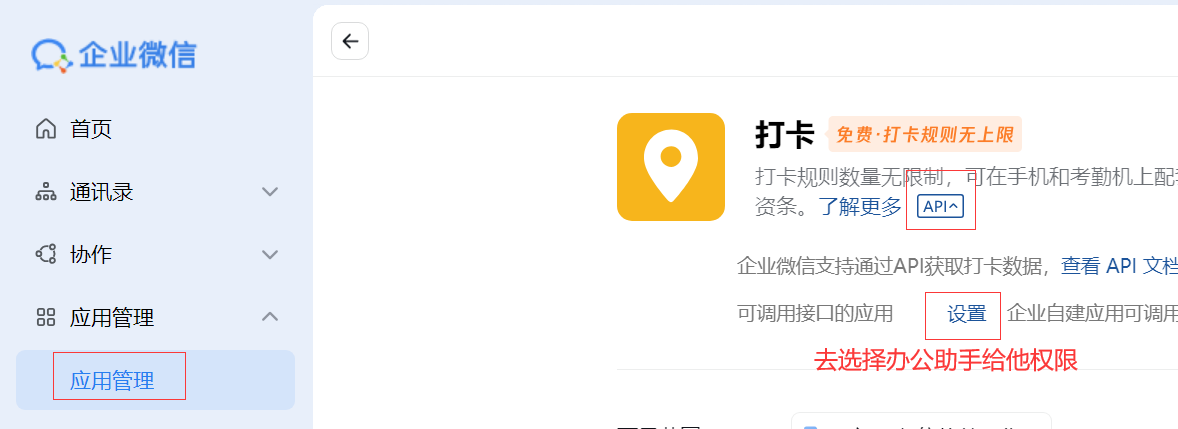
Task: Collapse the API details toggle
Action: pos(940,207)
